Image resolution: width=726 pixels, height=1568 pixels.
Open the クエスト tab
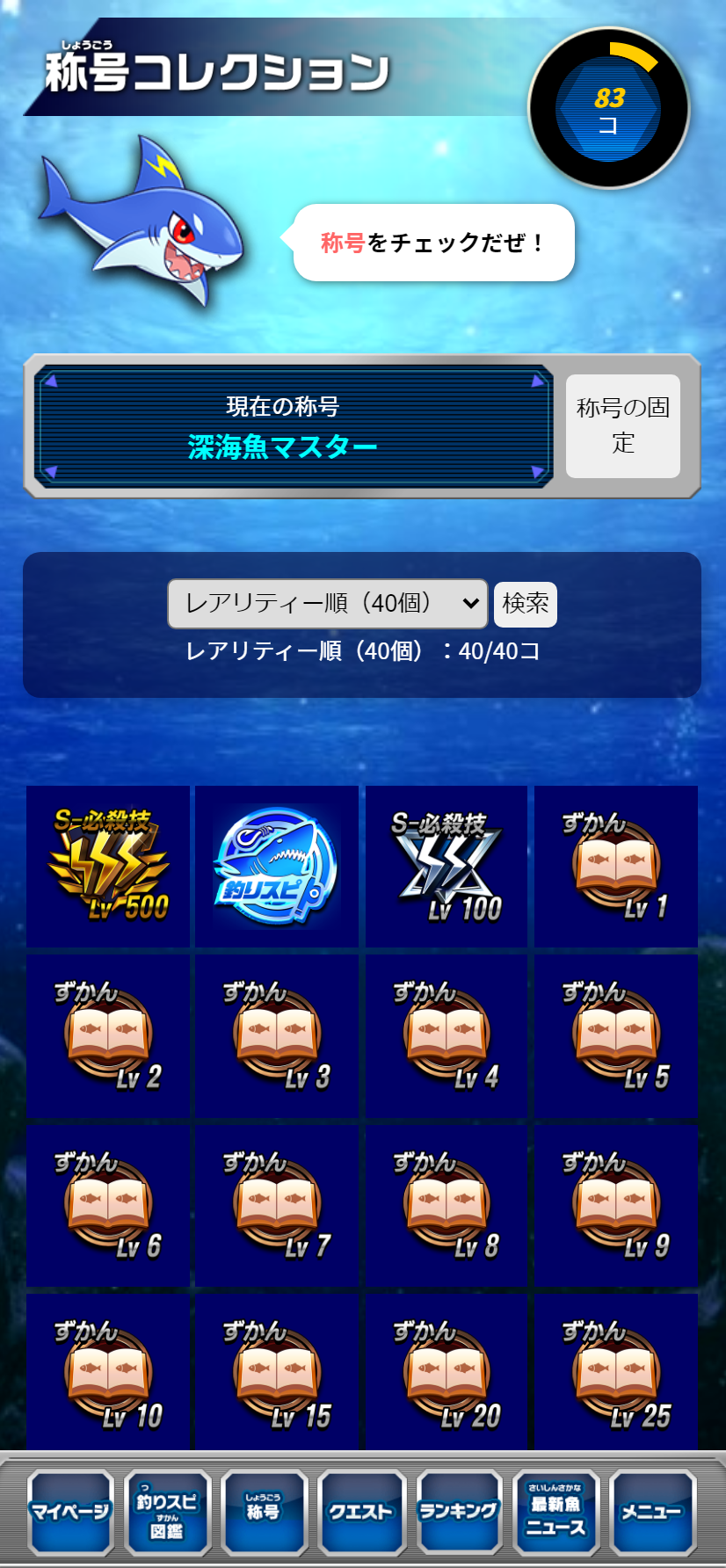pos(361,1513)
